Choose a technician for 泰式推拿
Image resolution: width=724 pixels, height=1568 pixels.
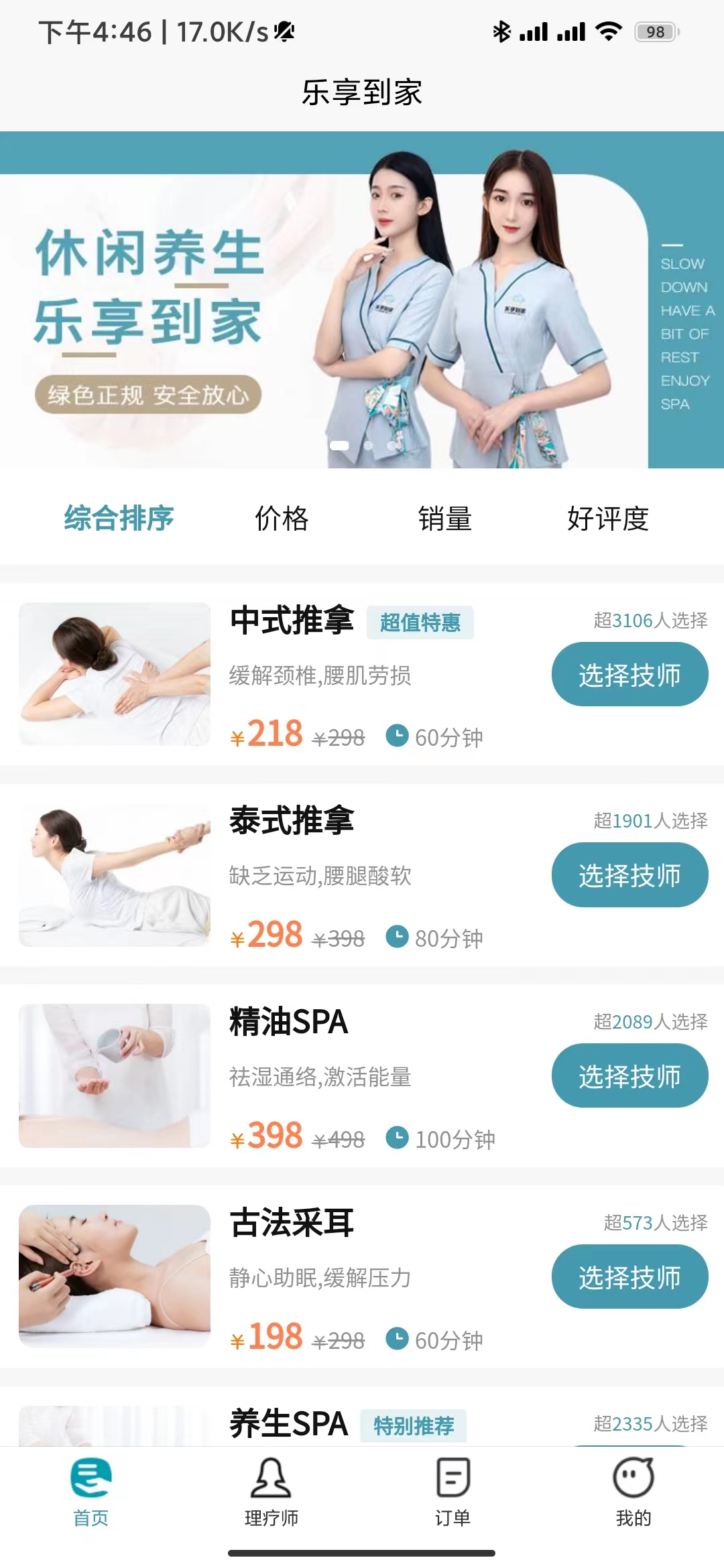(629, 875)
